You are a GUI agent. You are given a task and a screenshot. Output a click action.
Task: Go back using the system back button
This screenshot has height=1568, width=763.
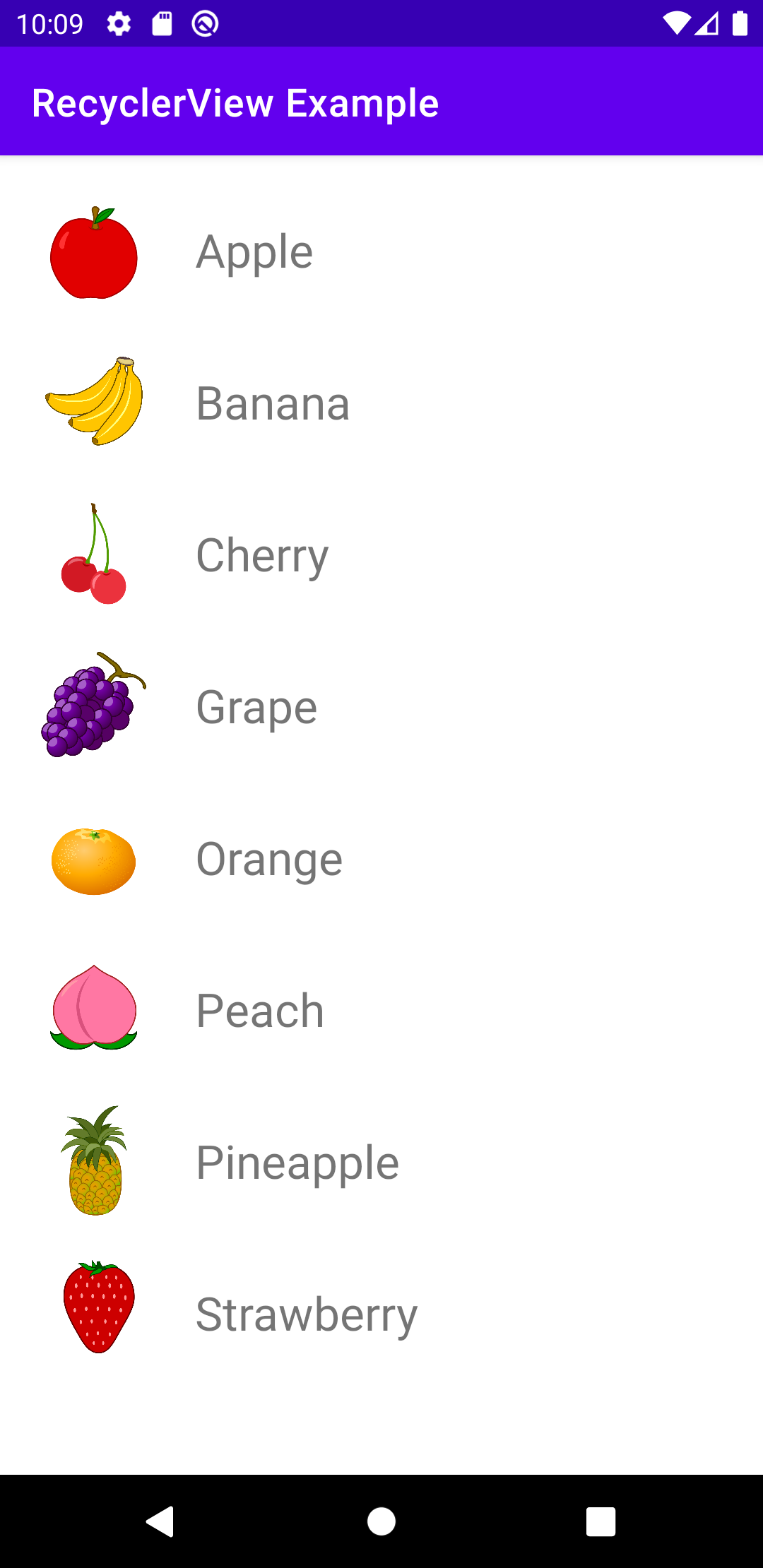pyautogui.click(x=160, y=1521)
